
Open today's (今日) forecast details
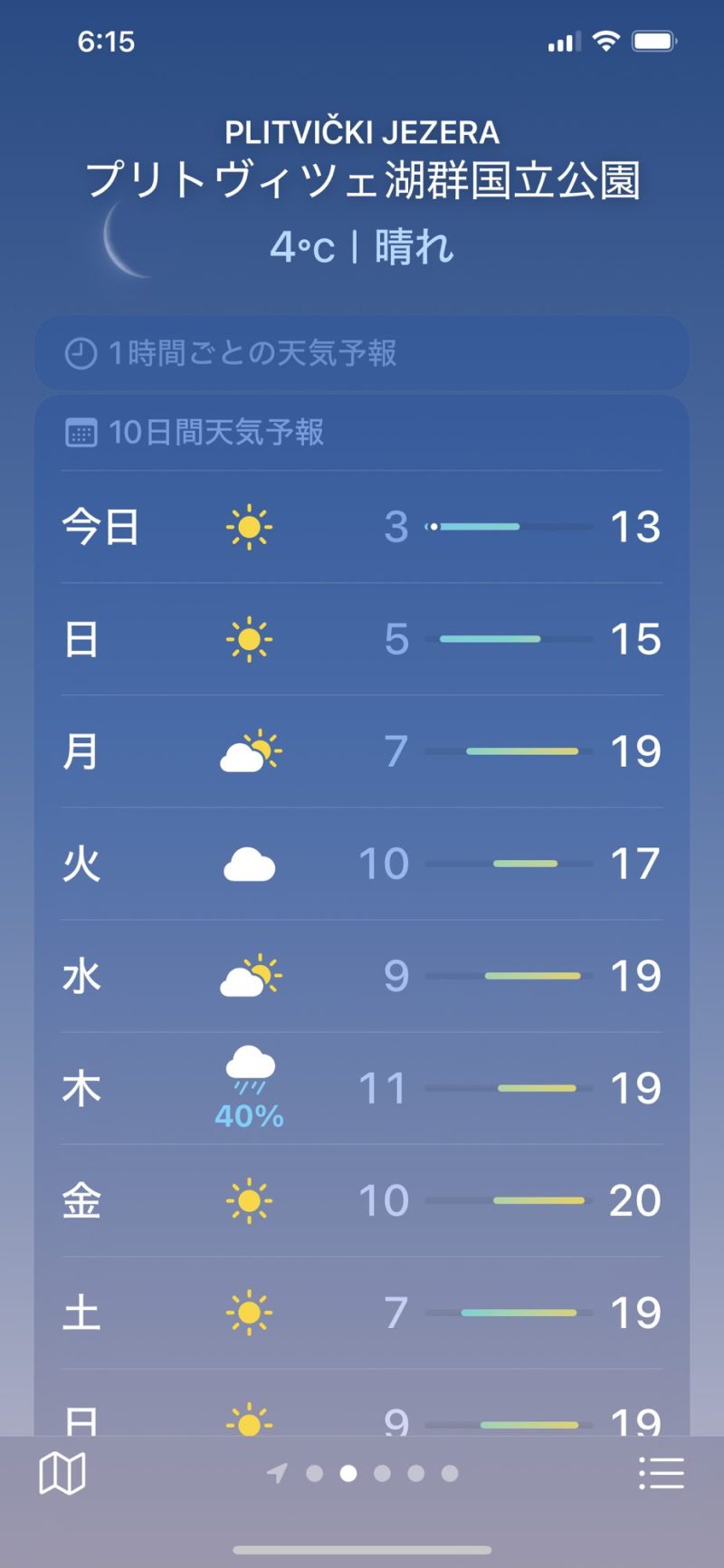[x=362, y=527]
